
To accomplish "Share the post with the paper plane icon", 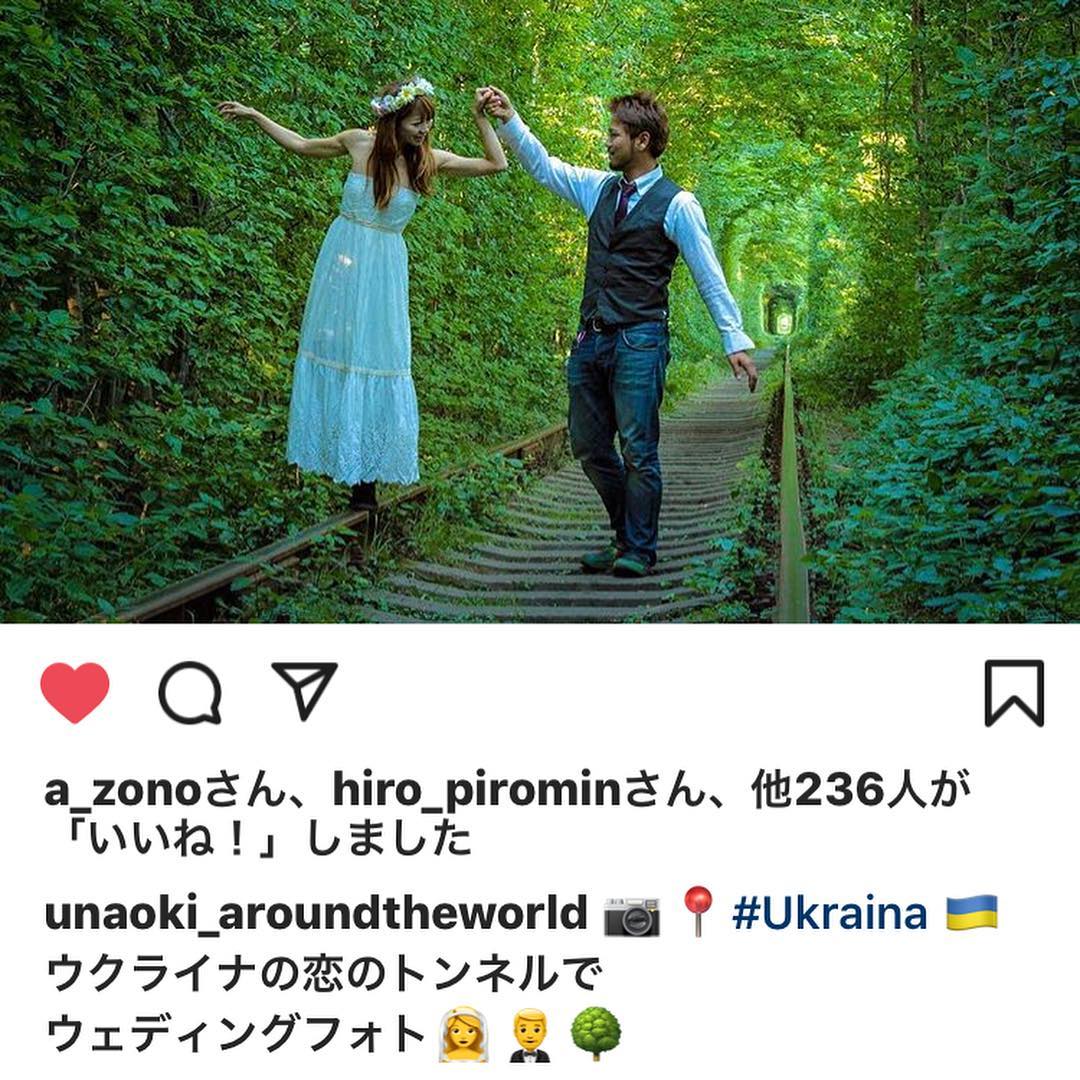I will (x=305, y=690).
